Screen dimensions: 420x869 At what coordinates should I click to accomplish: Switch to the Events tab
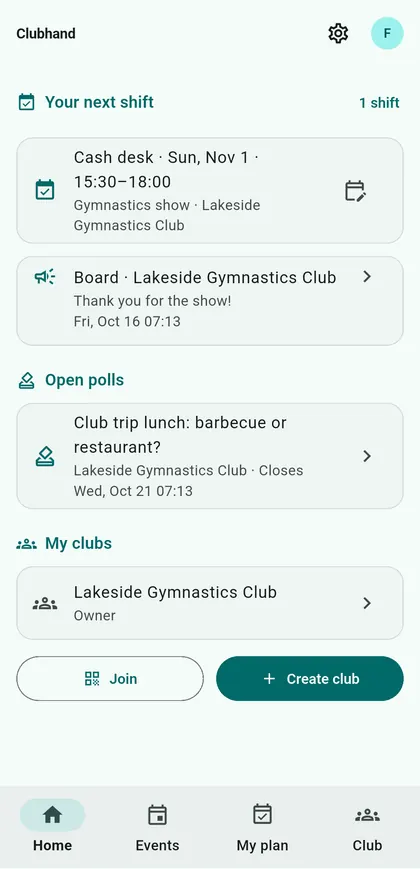[x=157, y=828]
